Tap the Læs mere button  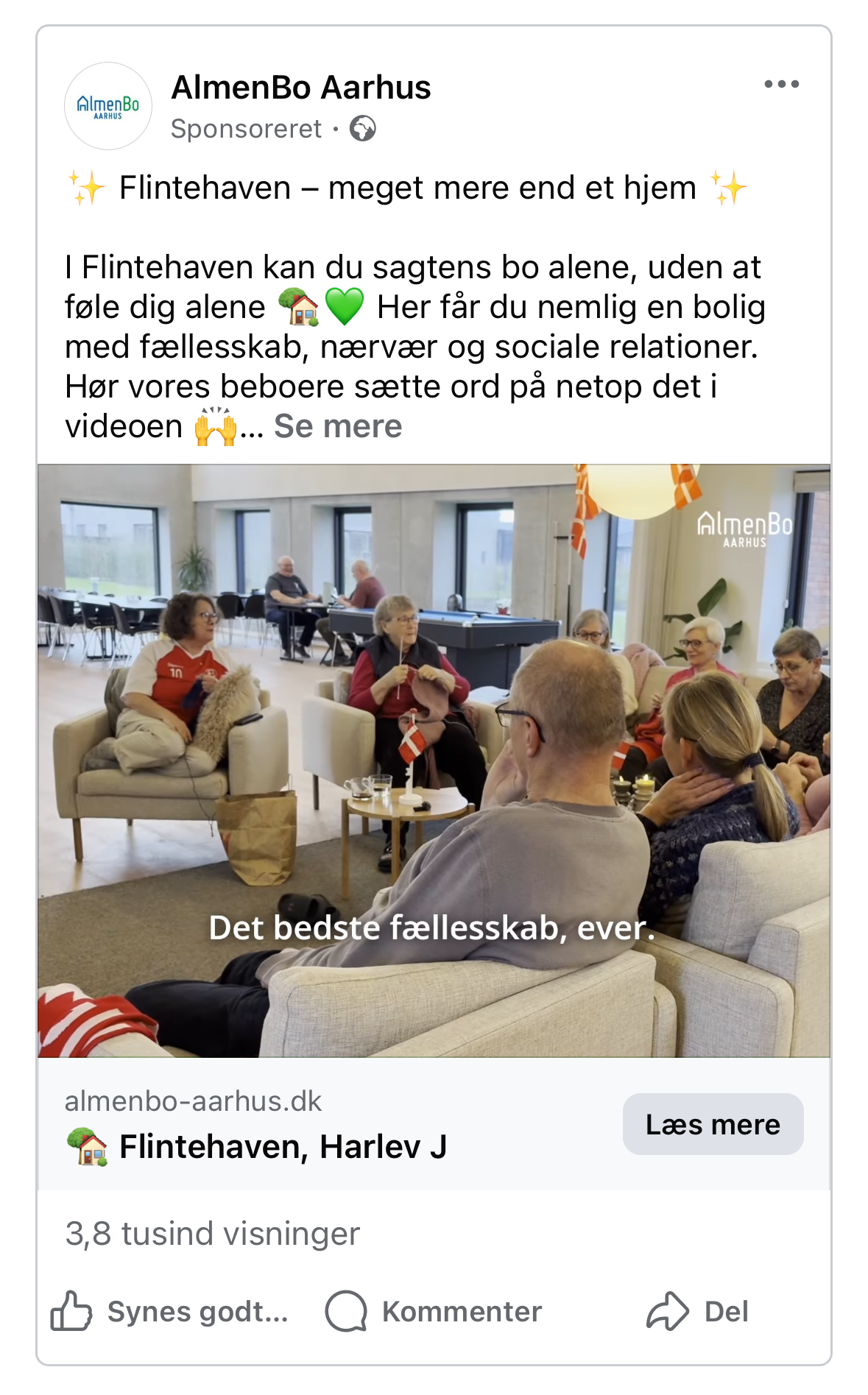(x=713, y=1124)
